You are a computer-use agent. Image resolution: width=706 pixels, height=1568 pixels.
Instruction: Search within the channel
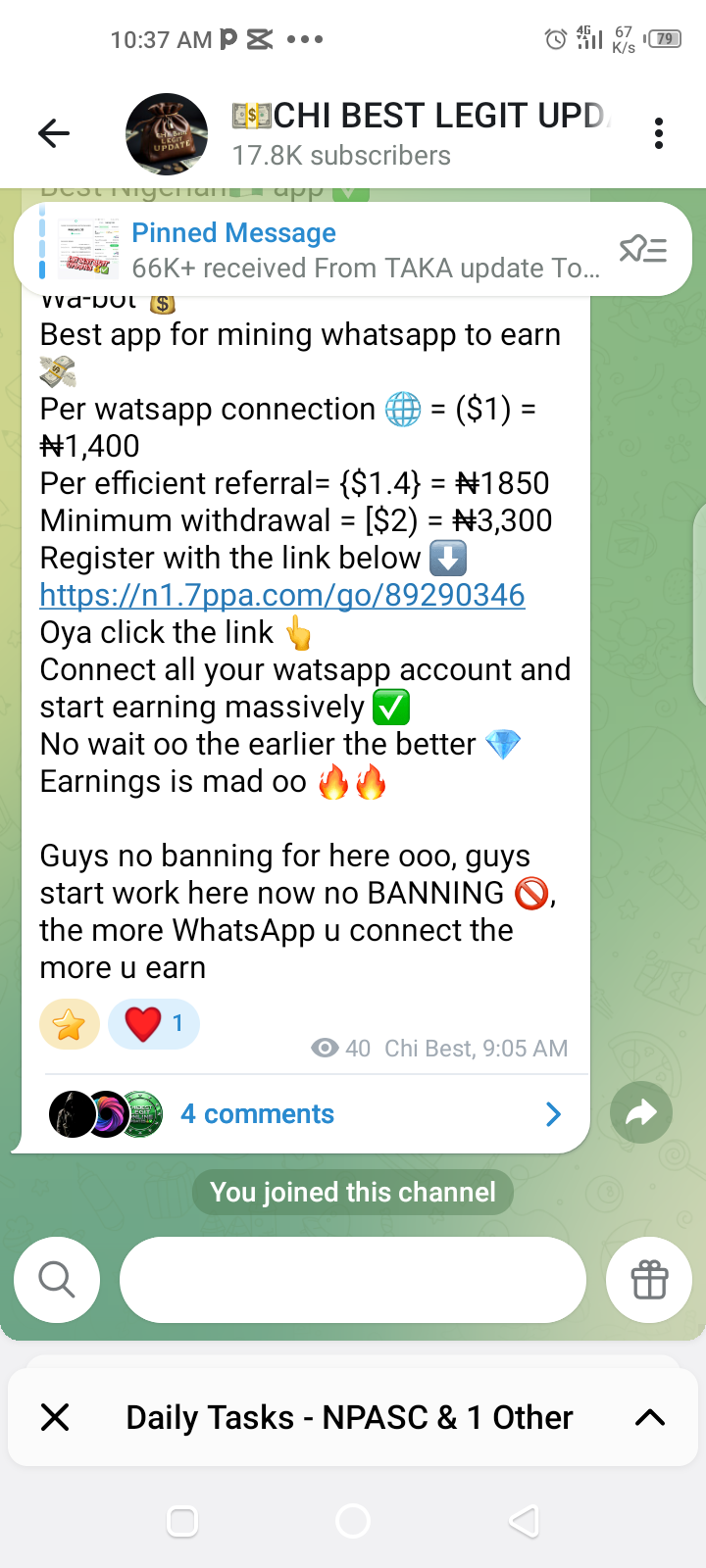57,1279
